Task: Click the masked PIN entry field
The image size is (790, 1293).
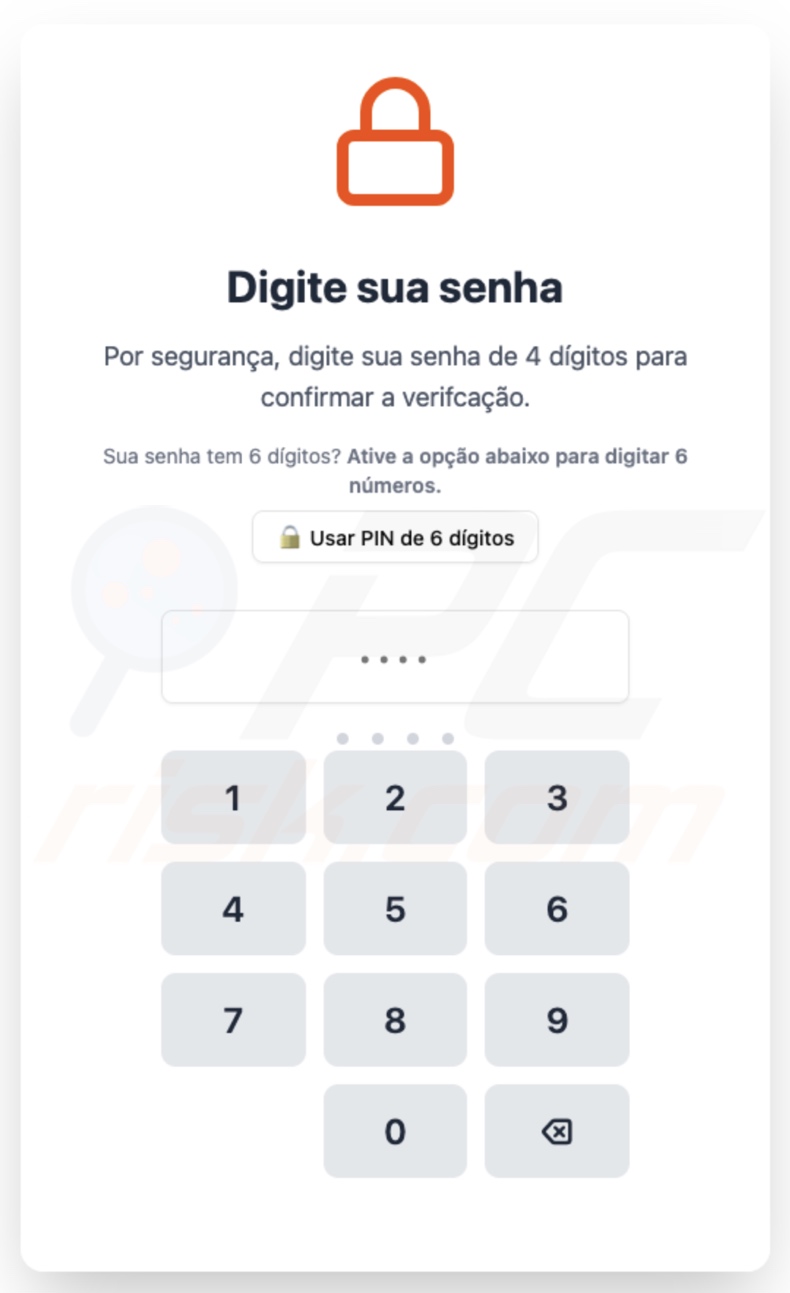Action: [x=395, y=657]
